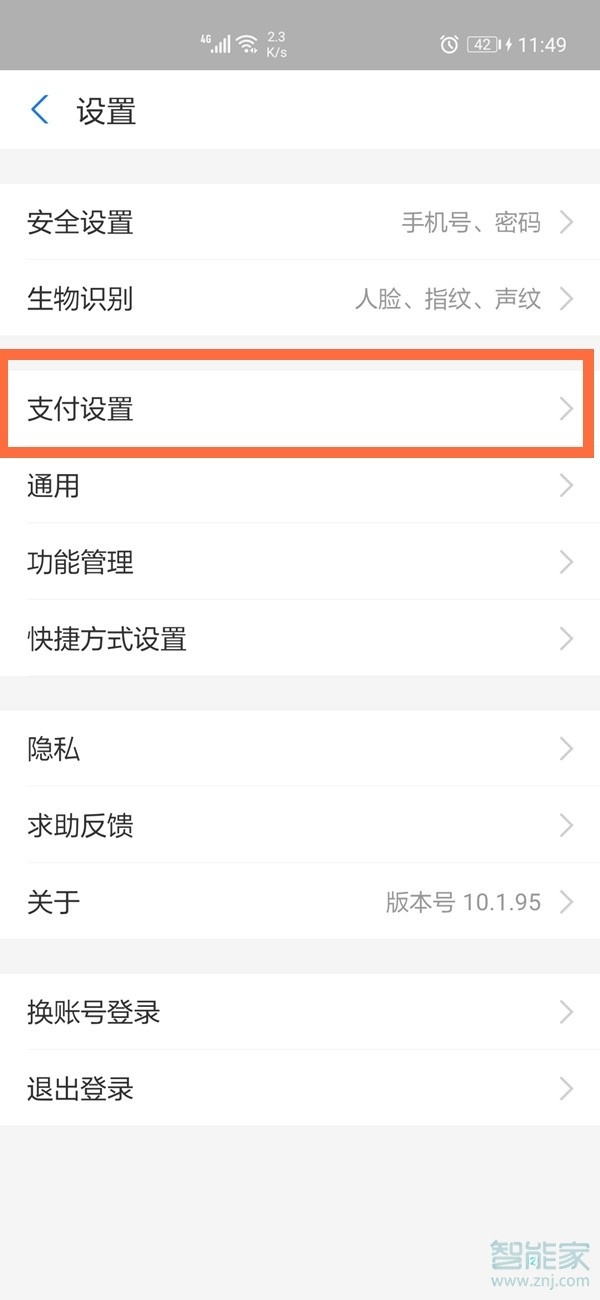Select the 通用 general settings row

(x=300, y=486)
